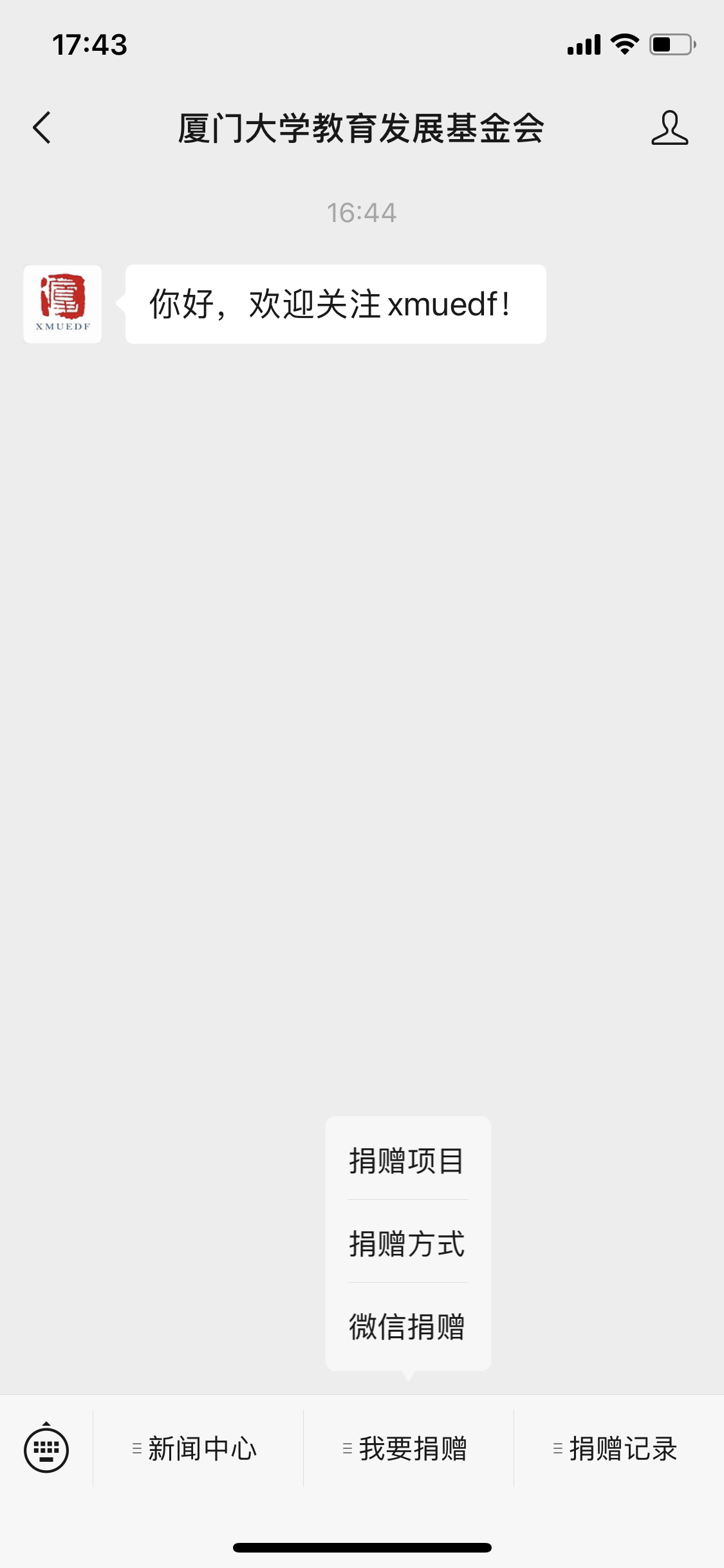724x1568 pixels.
Task: Tap the XMUEDF avatar
Action: 62,304
